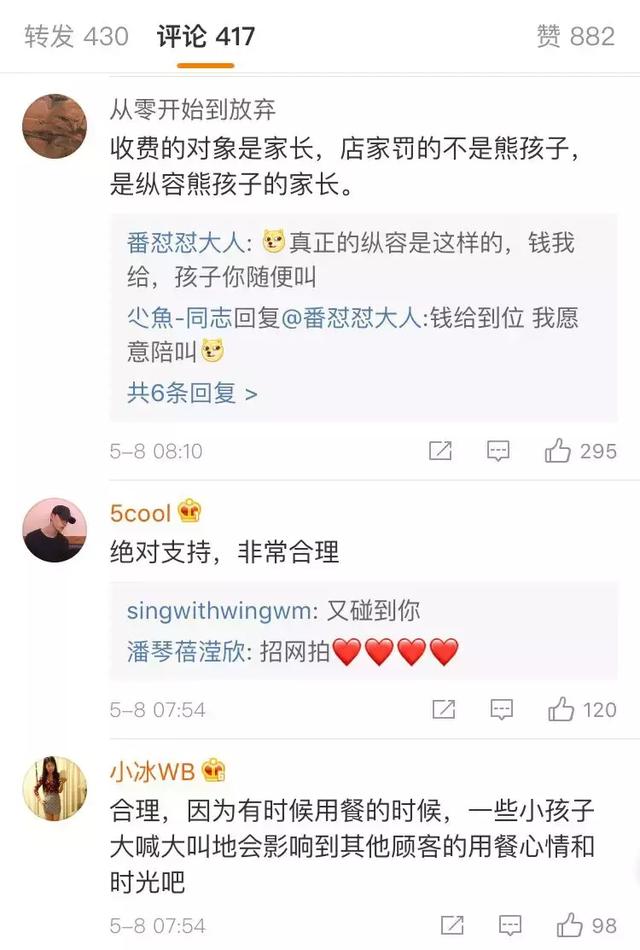Repost 小冰WB's comment
This screenshot has width=640, height=950.
click(452, 924)
